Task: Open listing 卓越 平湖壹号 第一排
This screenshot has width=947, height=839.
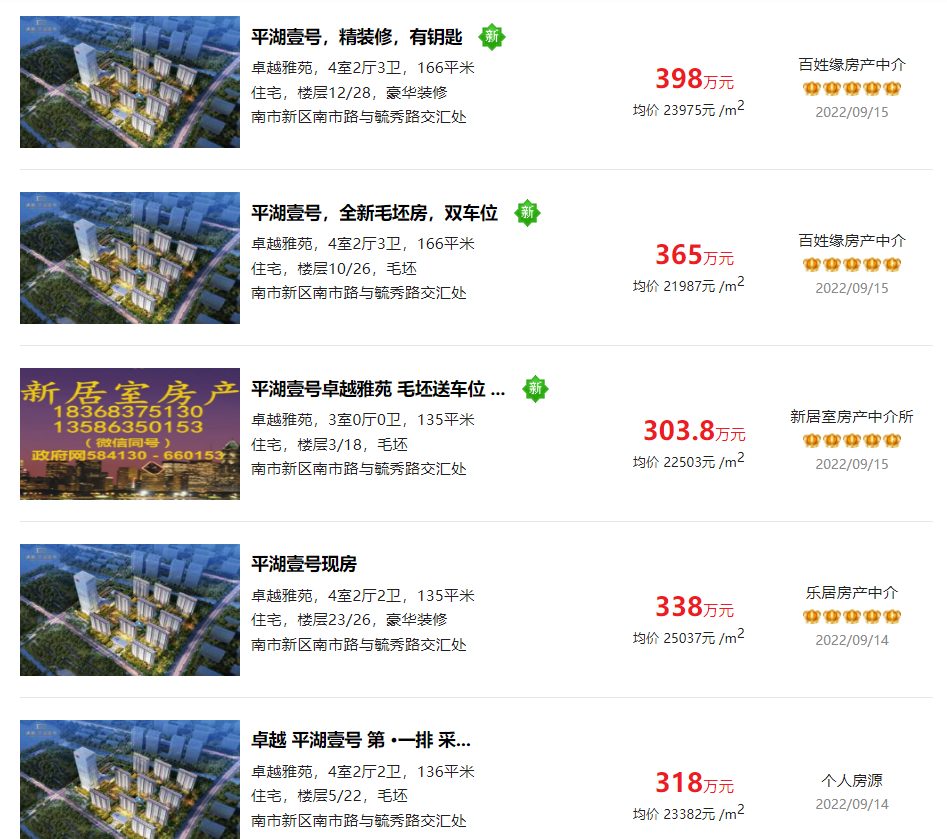Action: pos(360,741)
